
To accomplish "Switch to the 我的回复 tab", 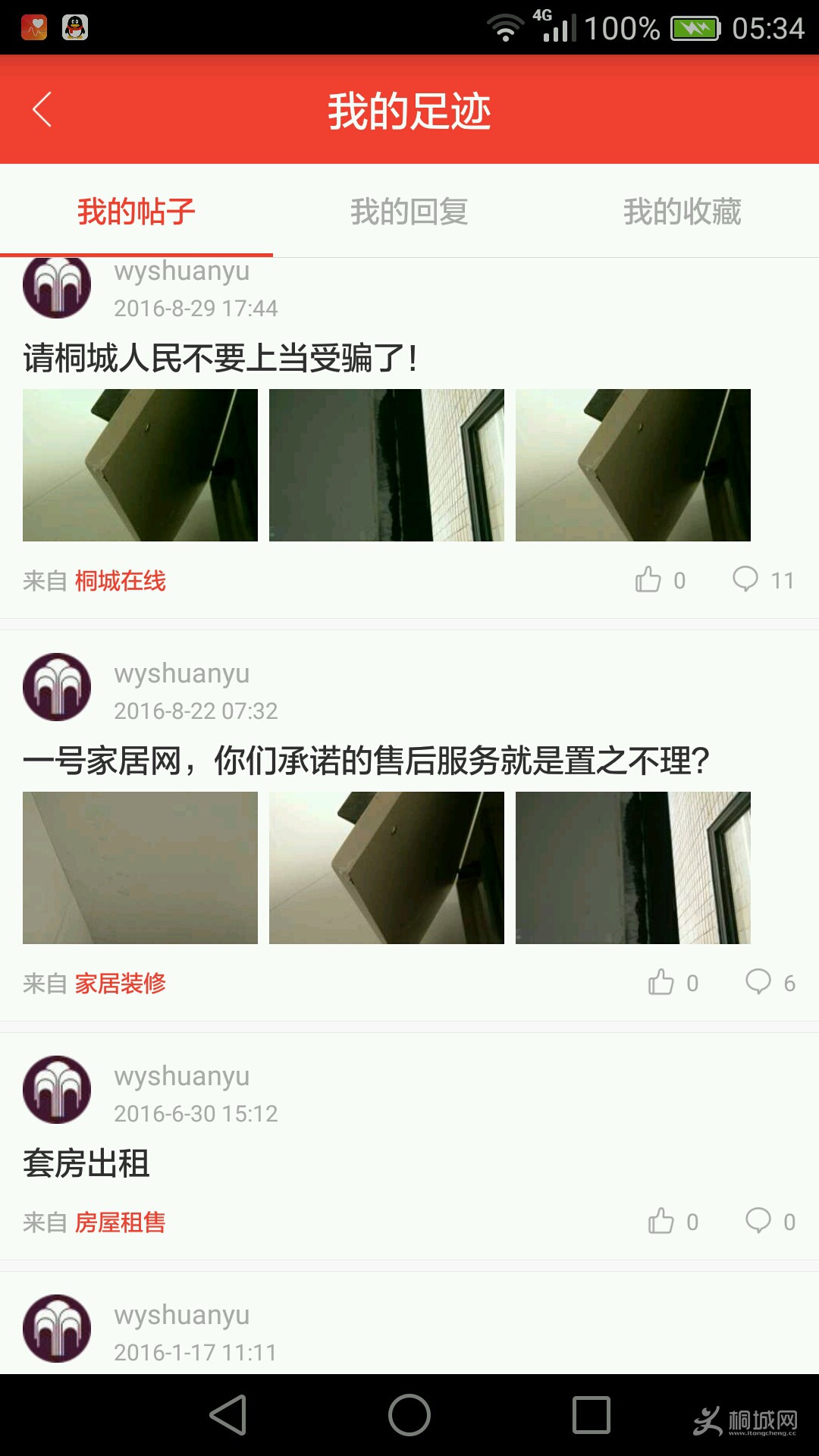I will tap(409, 212).
